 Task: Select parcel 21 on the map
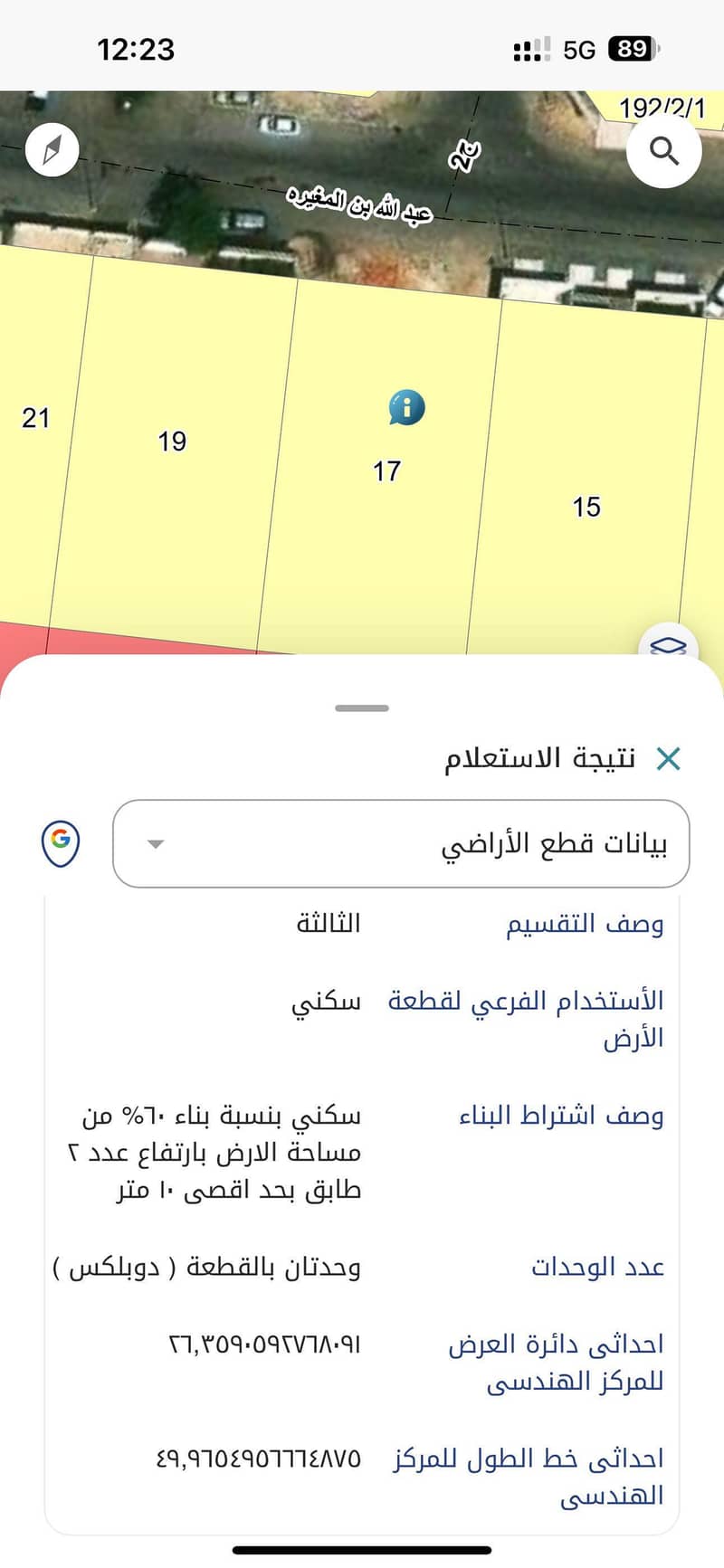point(36,419)
